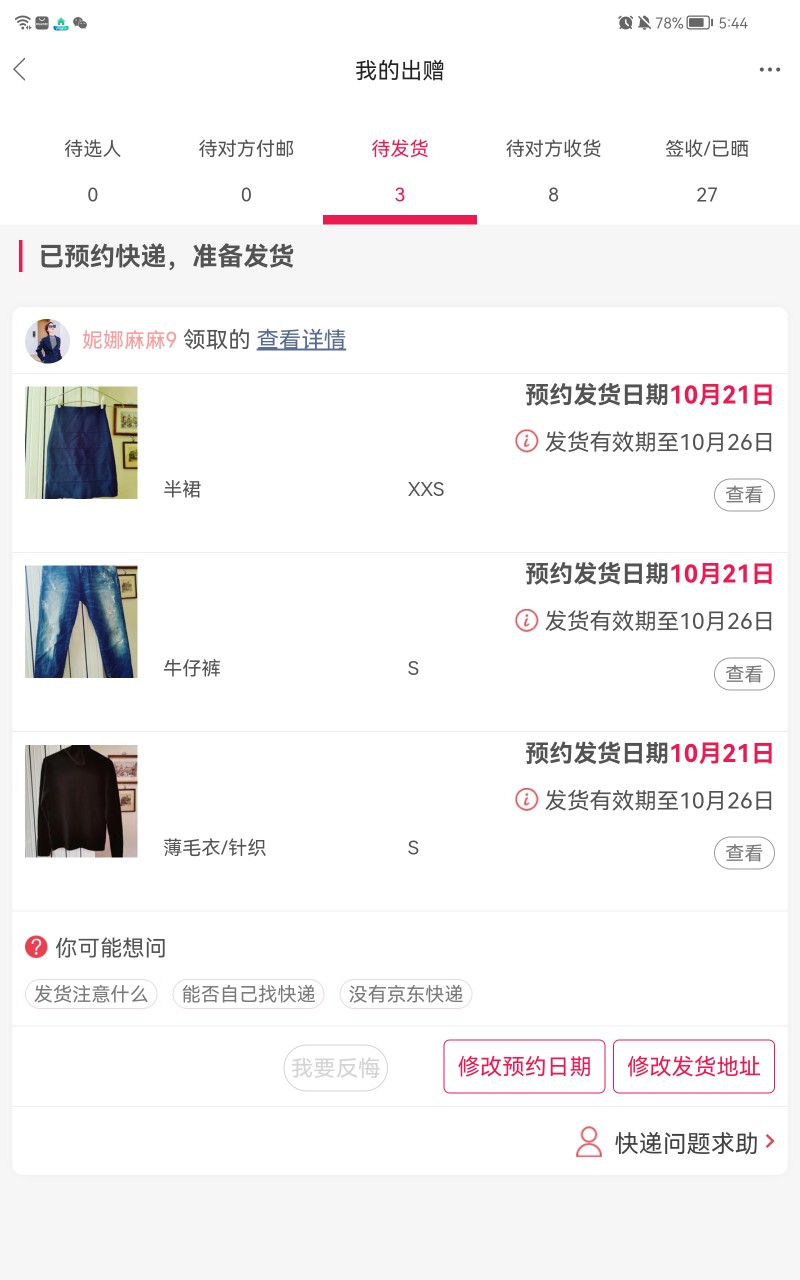Go back using the top-left arrow
This screenshot has width=800, height=1280.
(20, 70)
